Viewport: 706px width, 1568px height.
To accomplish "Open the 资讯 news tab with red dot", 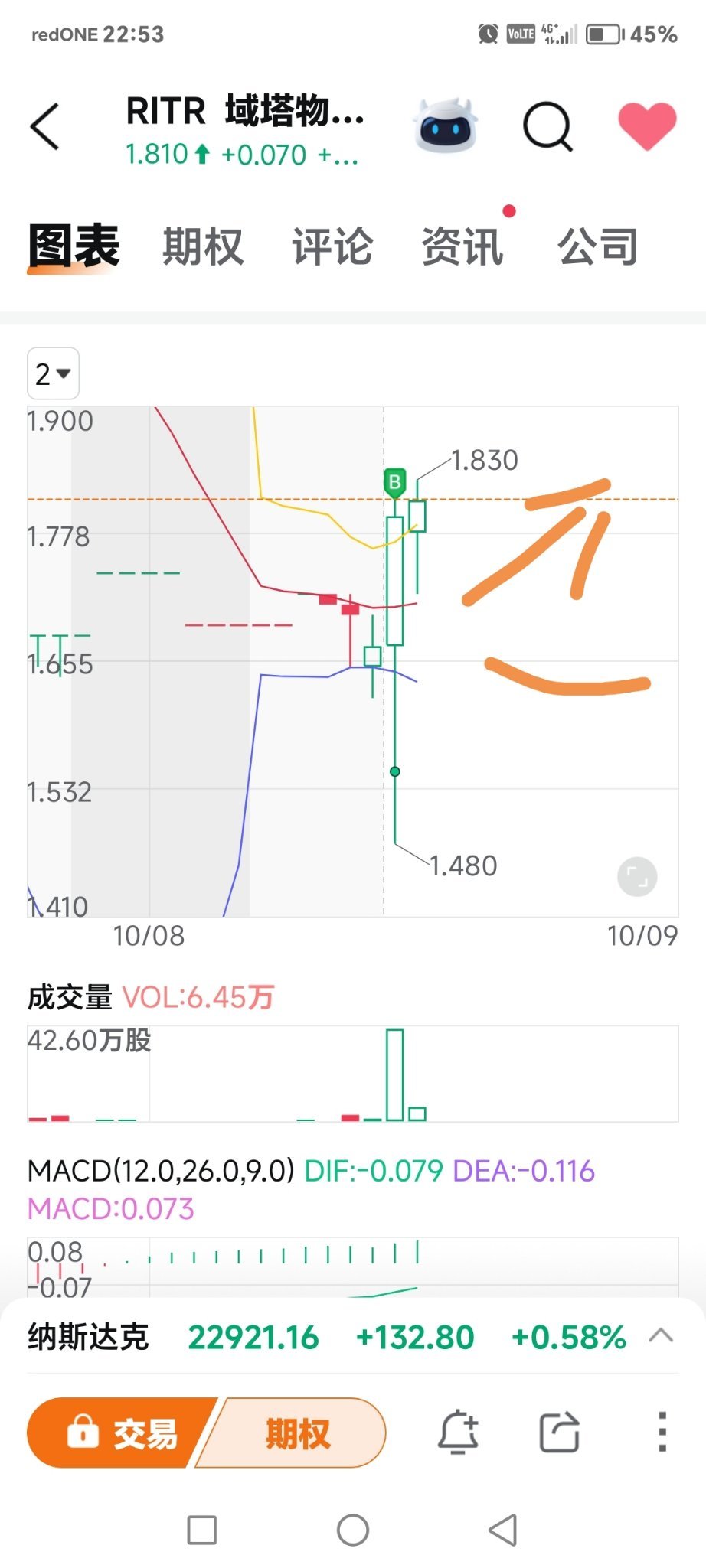I will coord(462,246).
